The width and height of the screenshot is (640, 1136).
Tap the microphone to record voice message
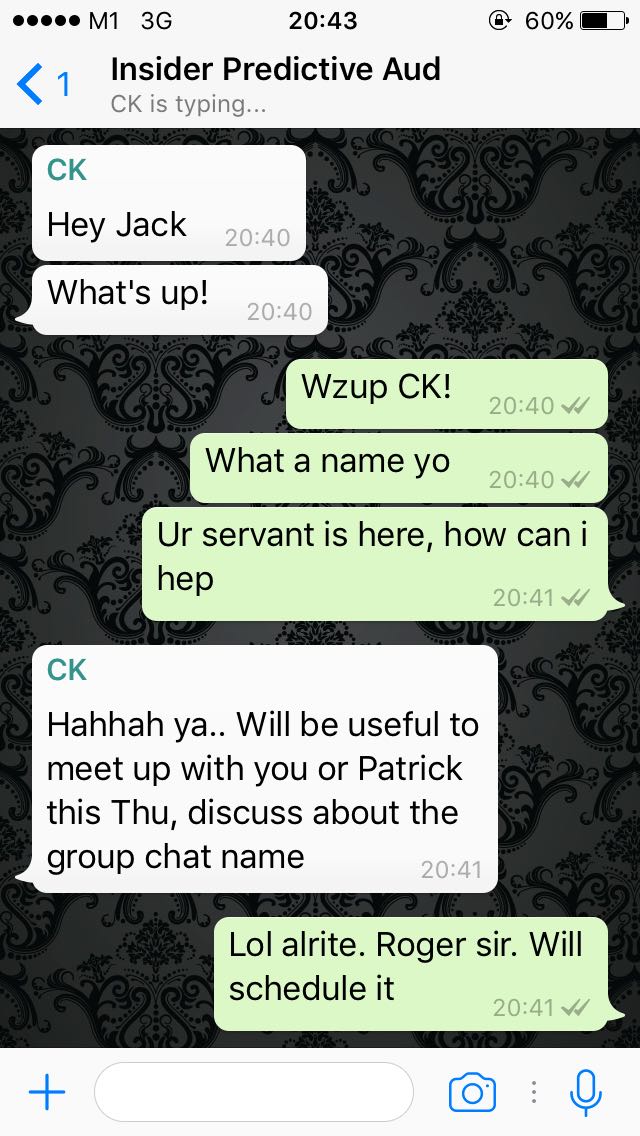[585, 1092]
